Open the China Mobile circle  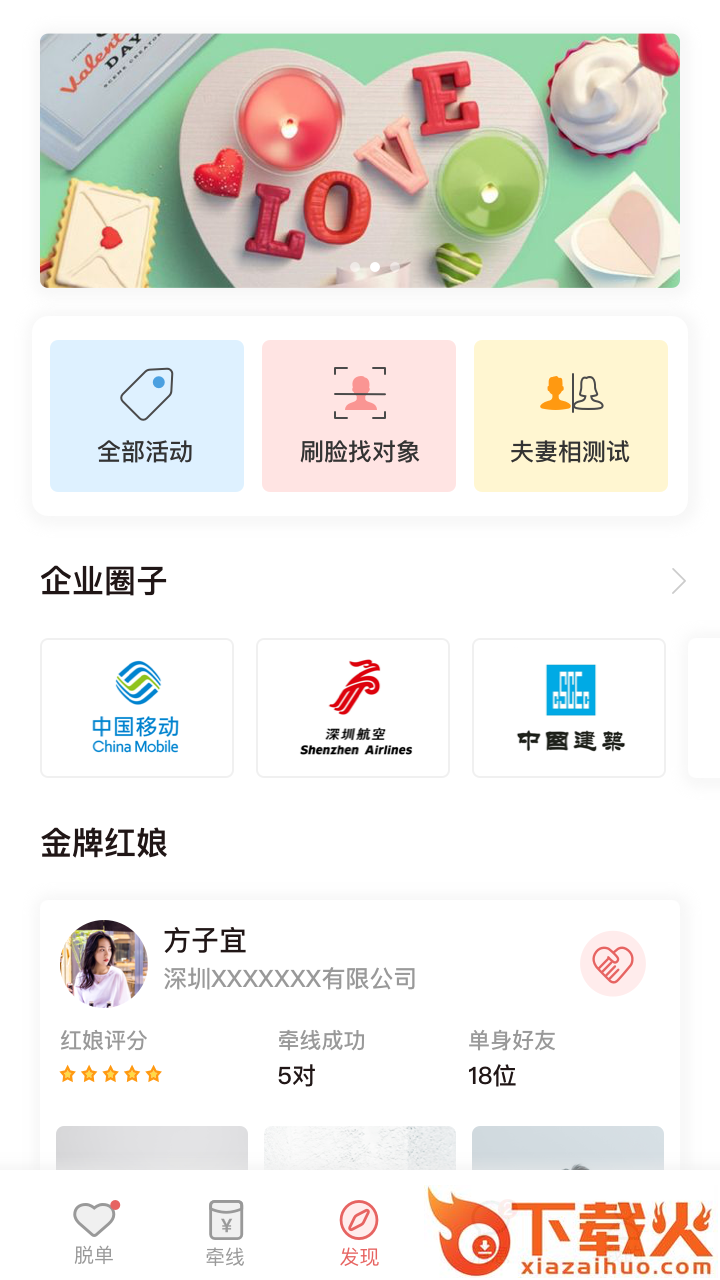[x=137, y=708]
